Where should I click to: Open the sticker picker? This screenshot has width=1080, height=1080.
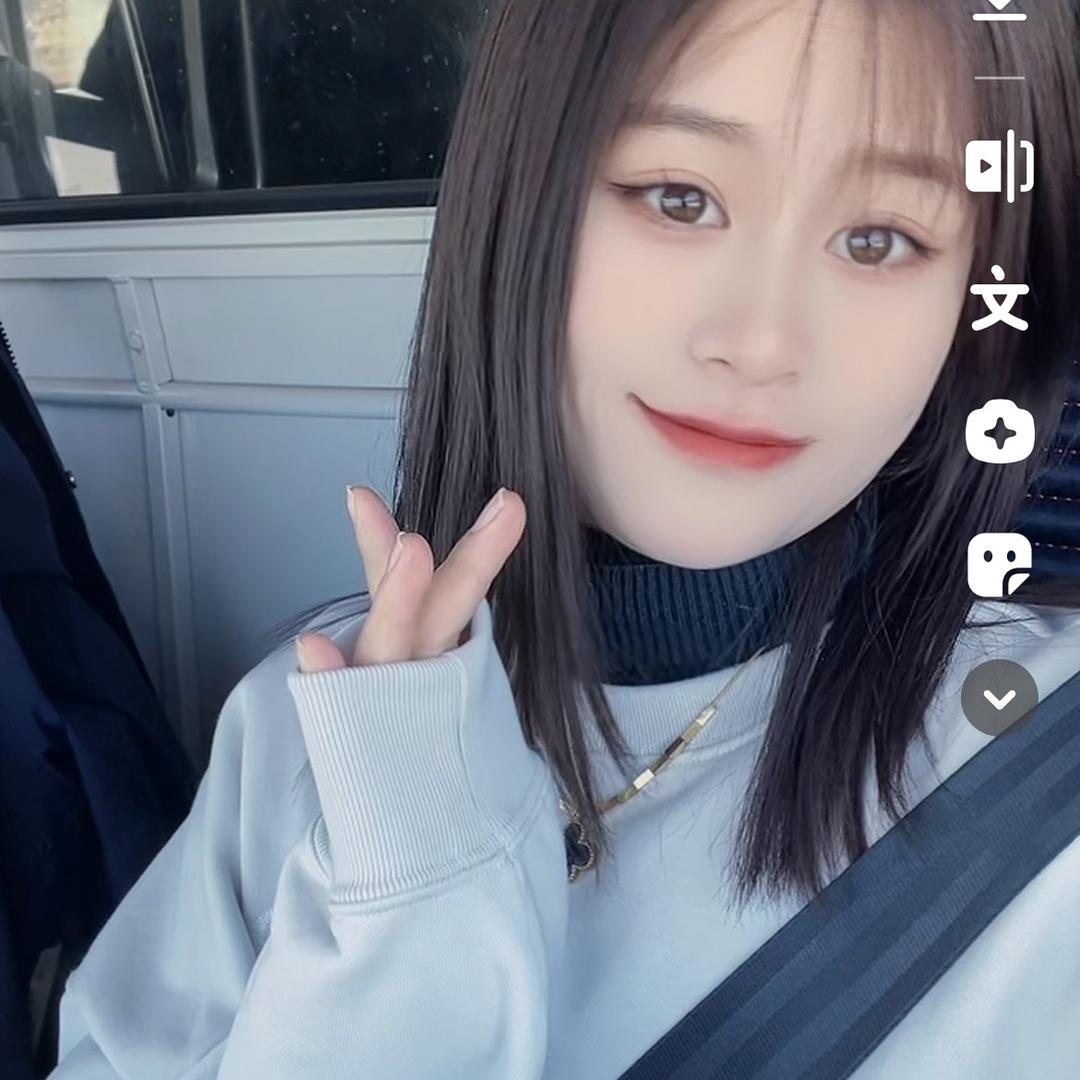pos(999,564)
